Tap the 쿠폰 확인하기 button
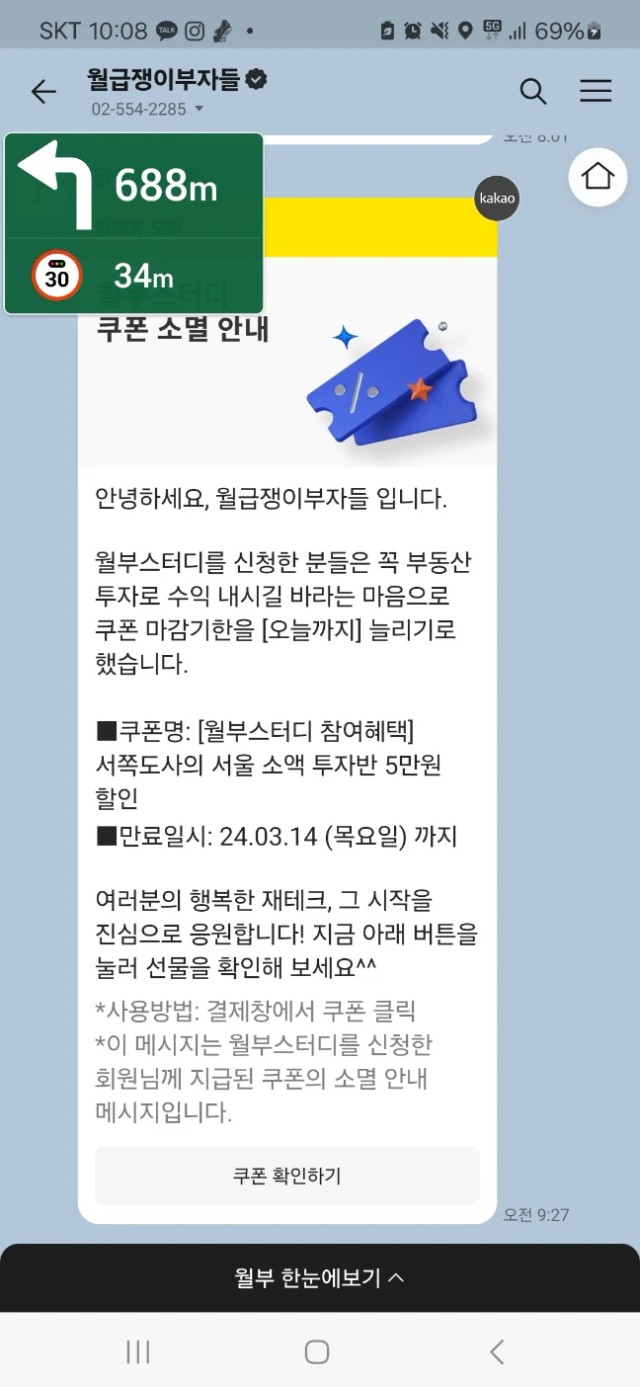The height and width of the screenshot is (1387, 640). pyautogui.click(x=287, y=1176)
